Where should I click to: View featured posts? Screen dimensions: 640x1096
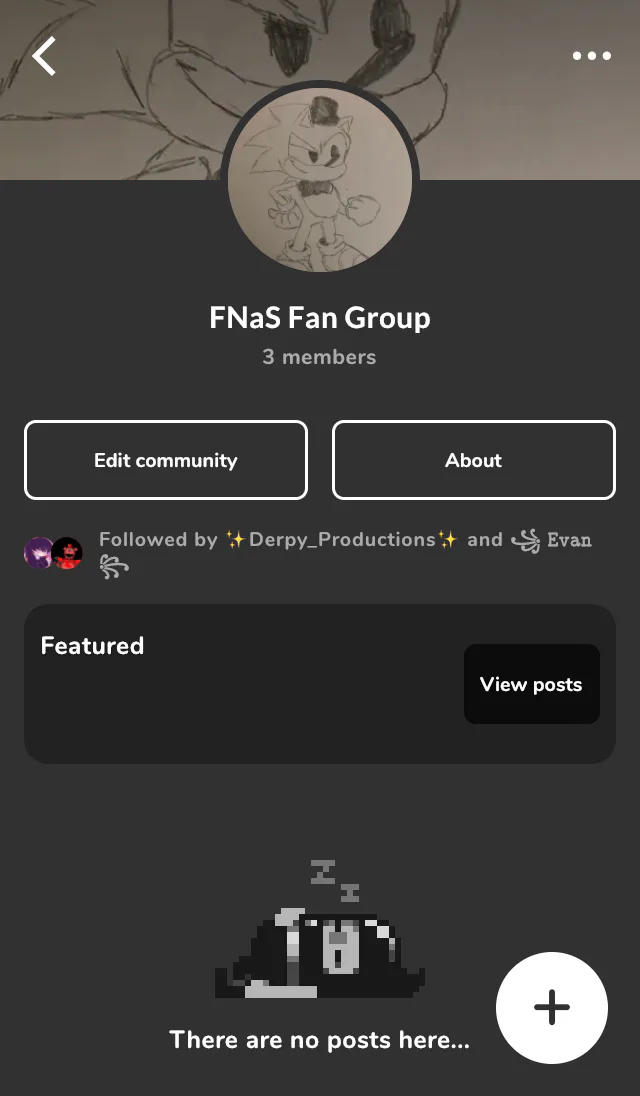[x=531, y=684]
